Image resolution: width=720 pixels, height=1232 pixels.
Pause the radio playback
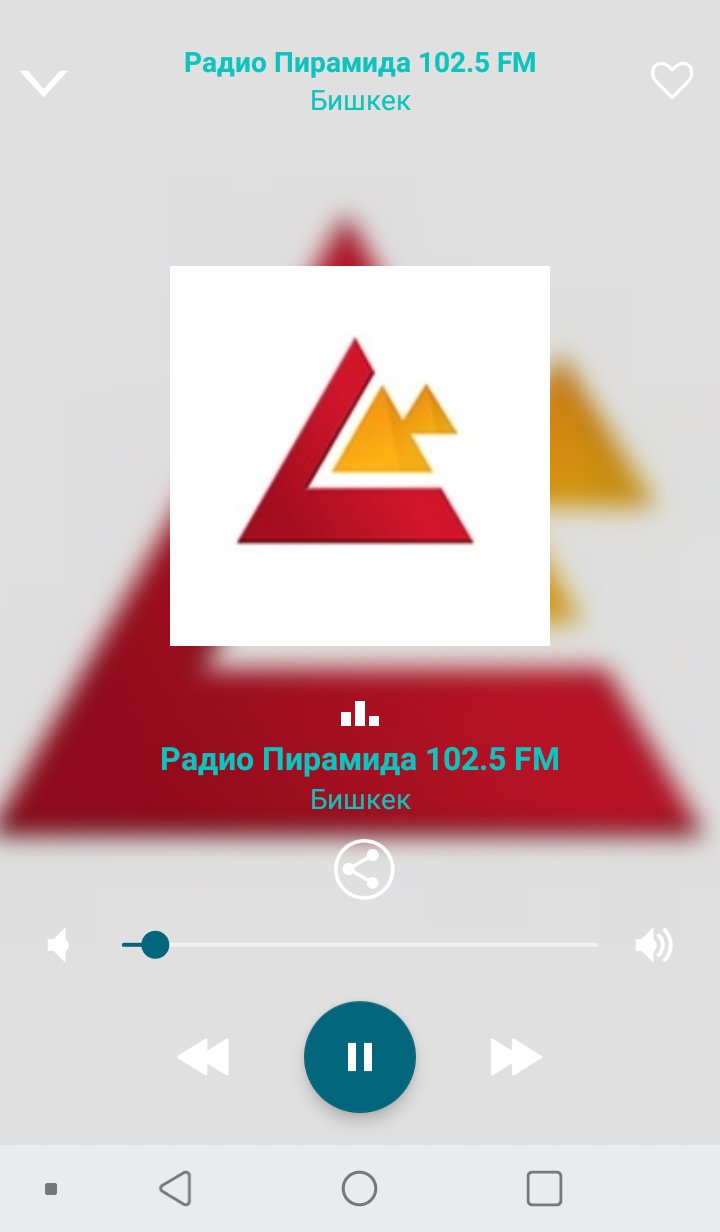click(x=360, y=1057)
